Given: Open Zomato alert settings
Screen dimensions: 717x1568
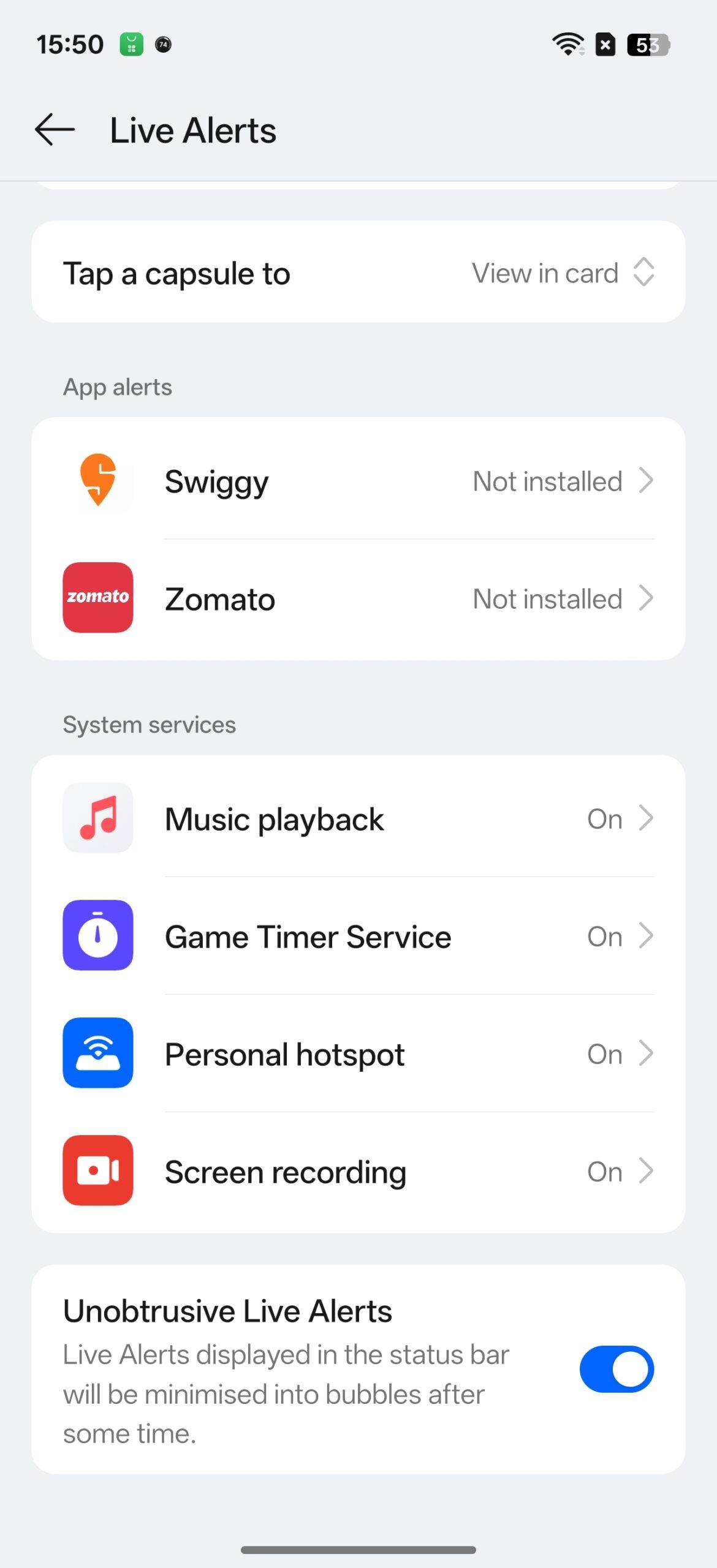Looking at the screenshot, I should coord(358,598).
